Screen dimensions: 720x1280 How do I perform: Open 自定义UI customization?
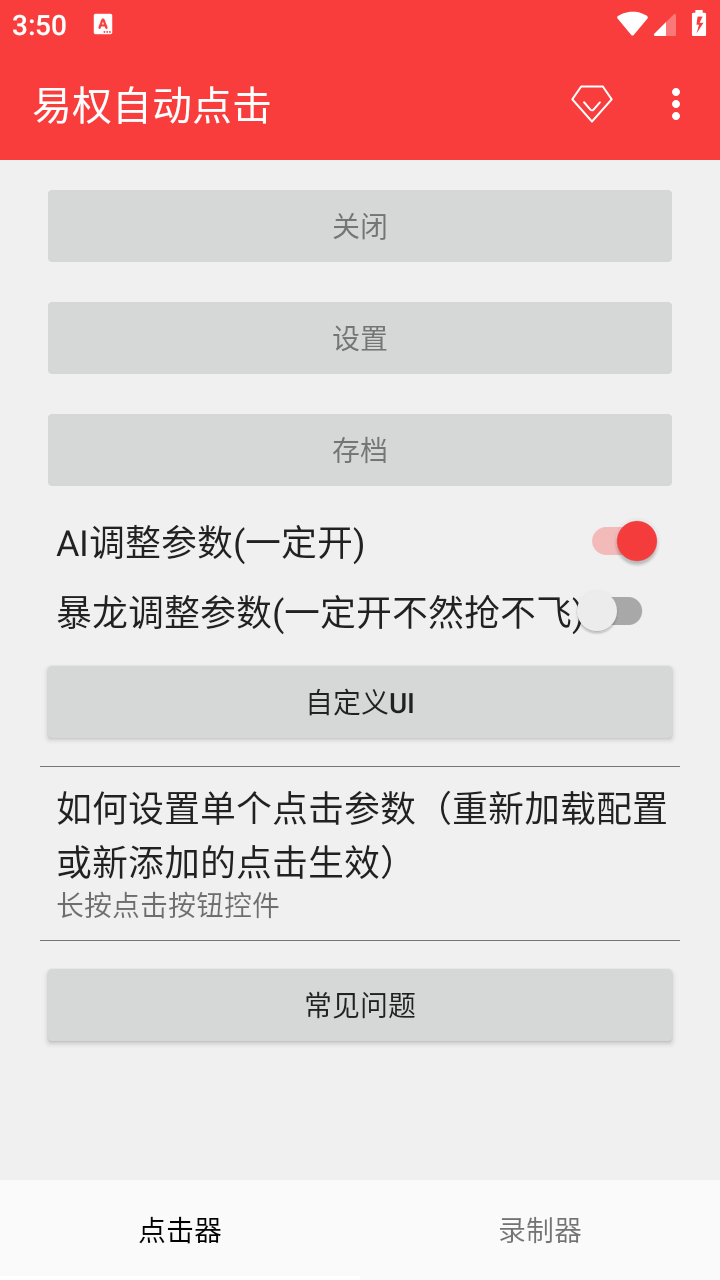coord(360,702)
